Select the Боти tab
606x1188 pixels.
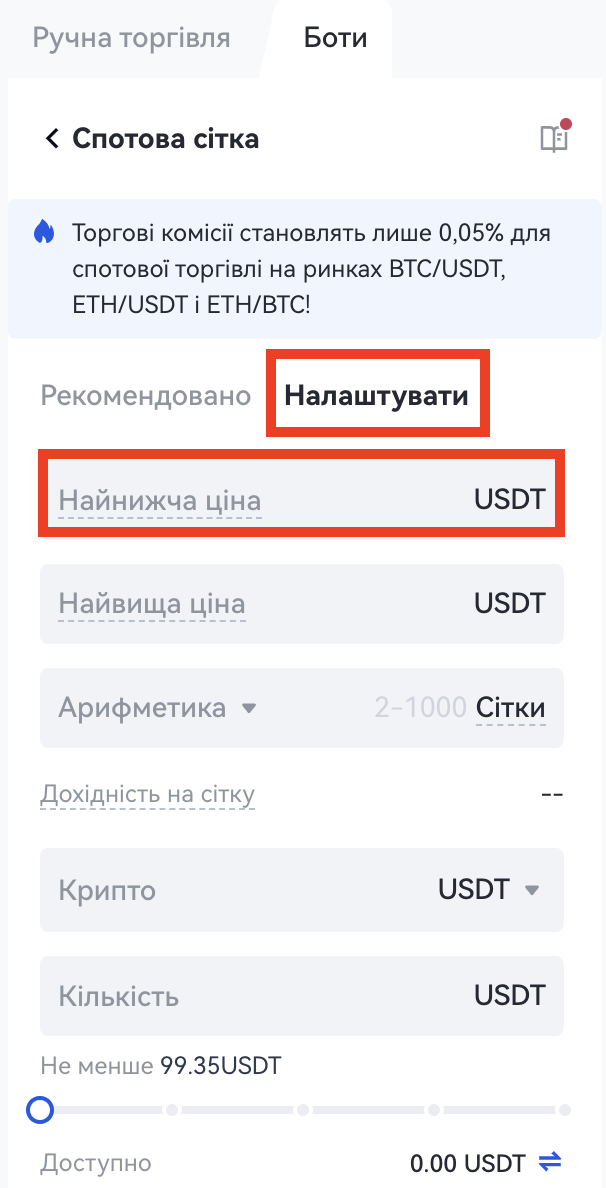[335, 39]
